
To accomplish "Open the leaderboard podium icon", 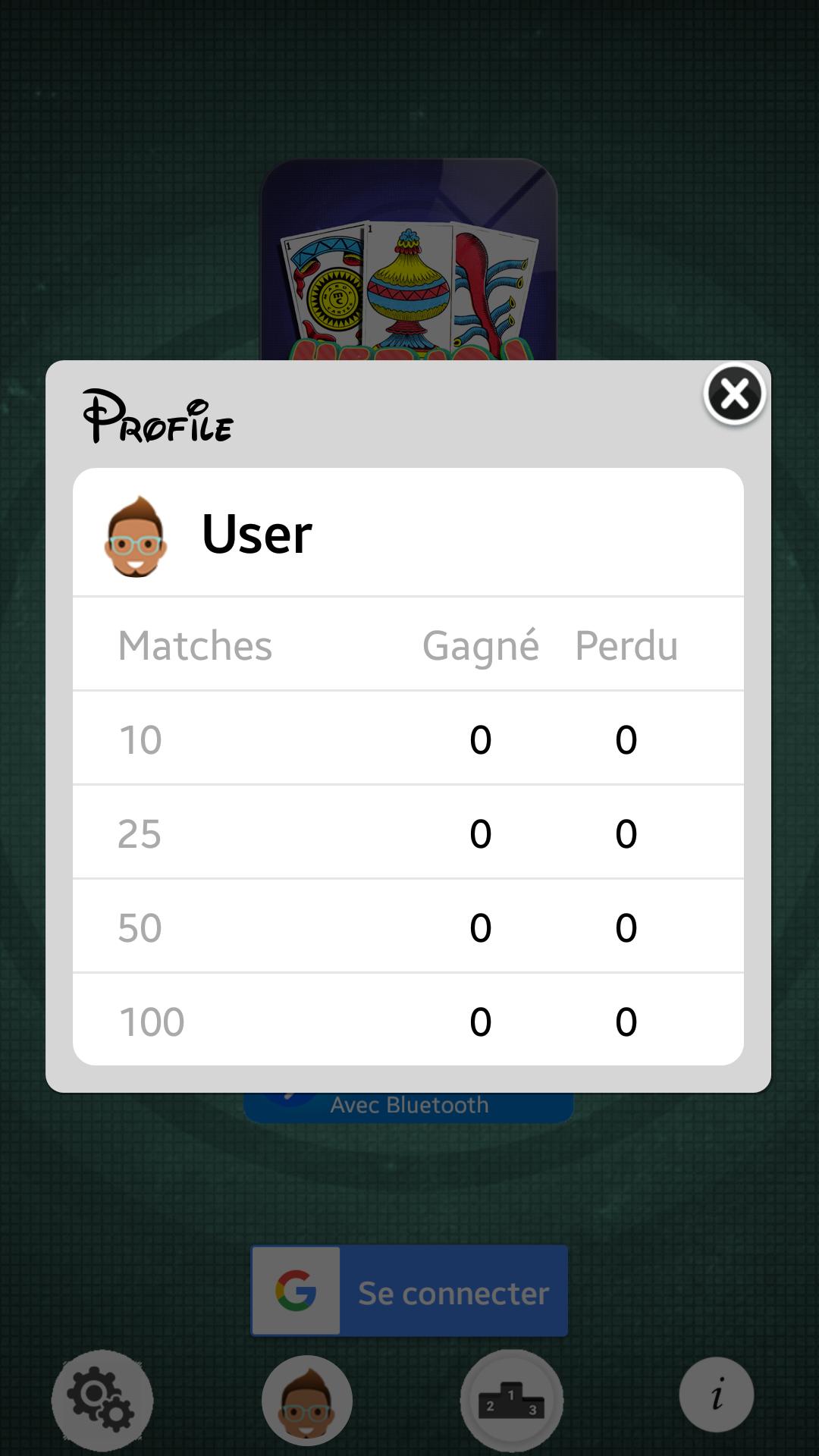I will pos(511,1400).
